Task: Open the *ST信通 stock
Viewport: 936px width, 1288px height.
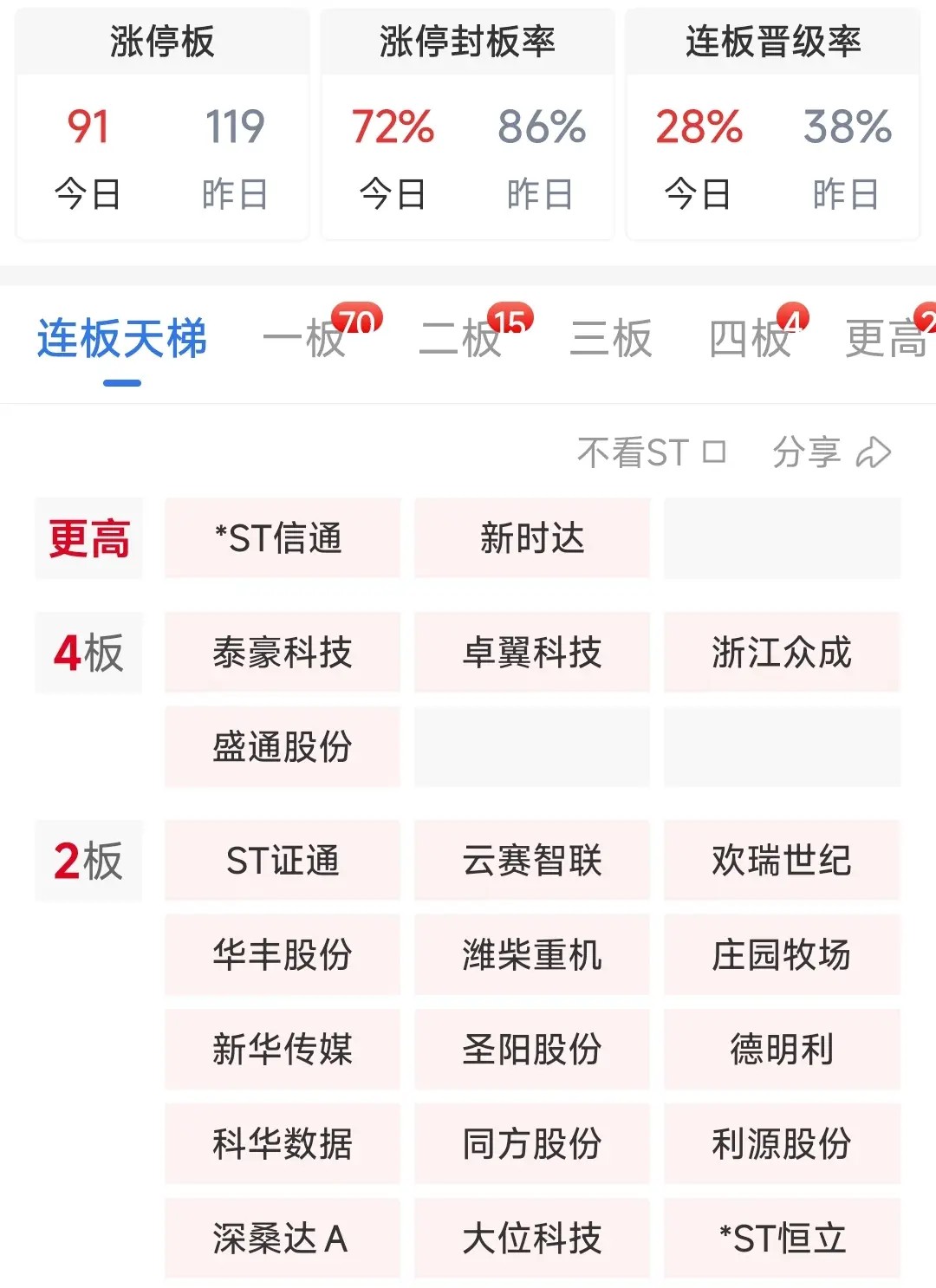Action: (283, 538)
